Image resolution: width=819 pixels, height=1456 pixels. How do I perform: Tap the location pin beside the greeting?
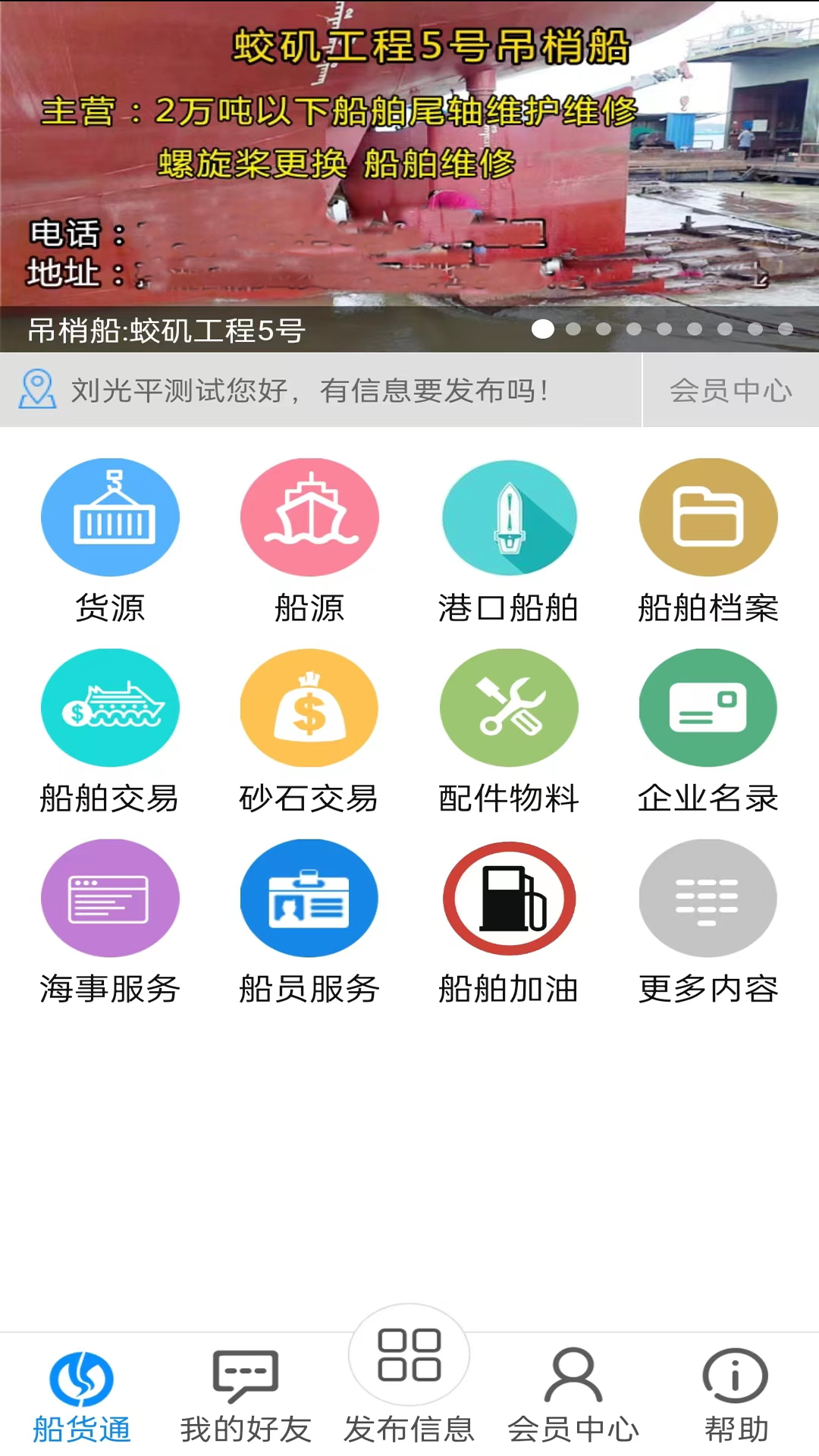tap(37, 390)
